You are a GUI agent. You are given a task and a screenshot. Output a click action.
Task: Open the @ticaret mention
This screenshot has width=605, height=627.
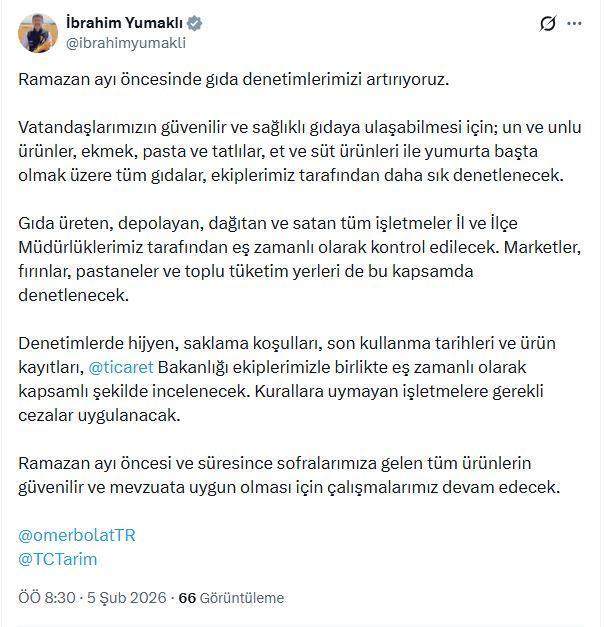(121, 368)
